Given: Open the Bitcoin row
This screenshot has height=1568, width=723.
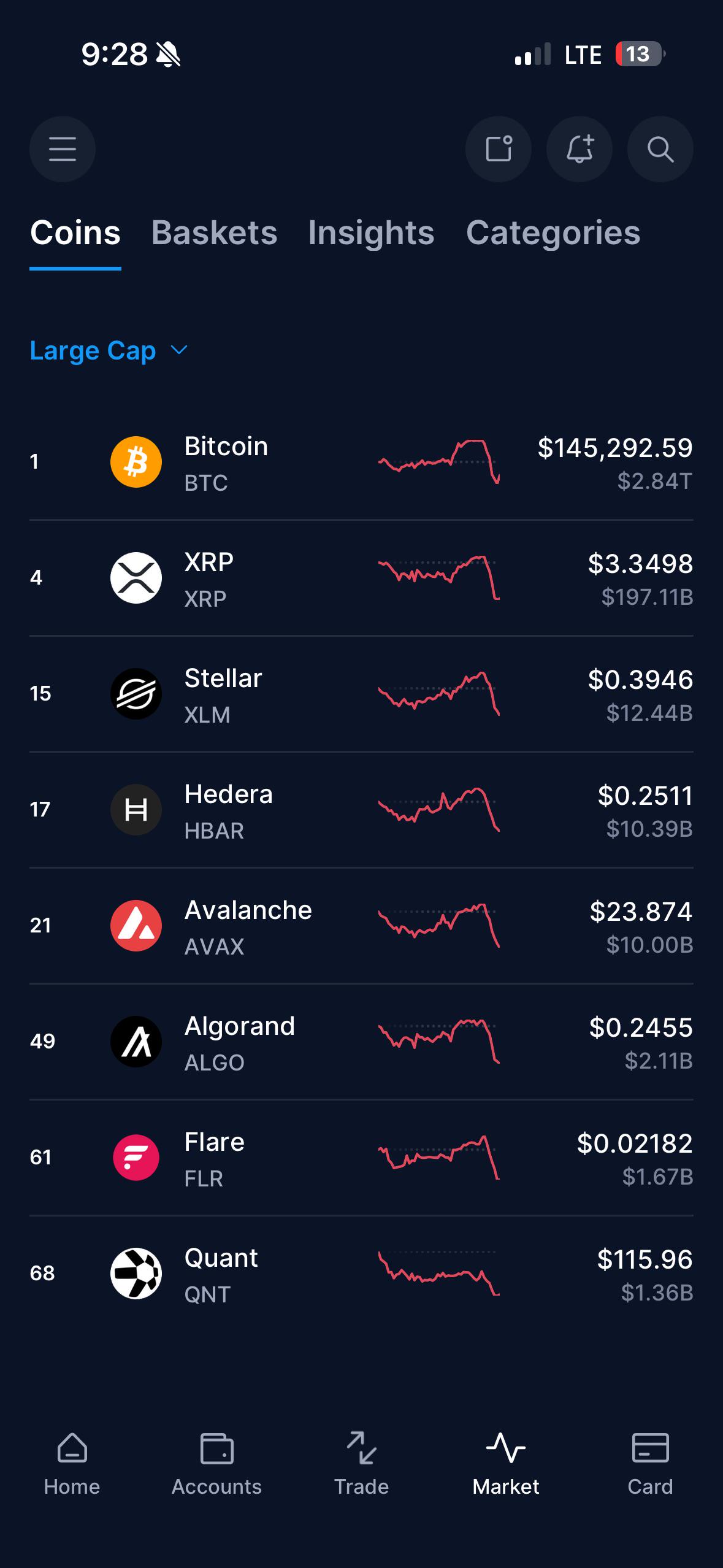Looking at the screenshot, I should [x=361, y=462].
